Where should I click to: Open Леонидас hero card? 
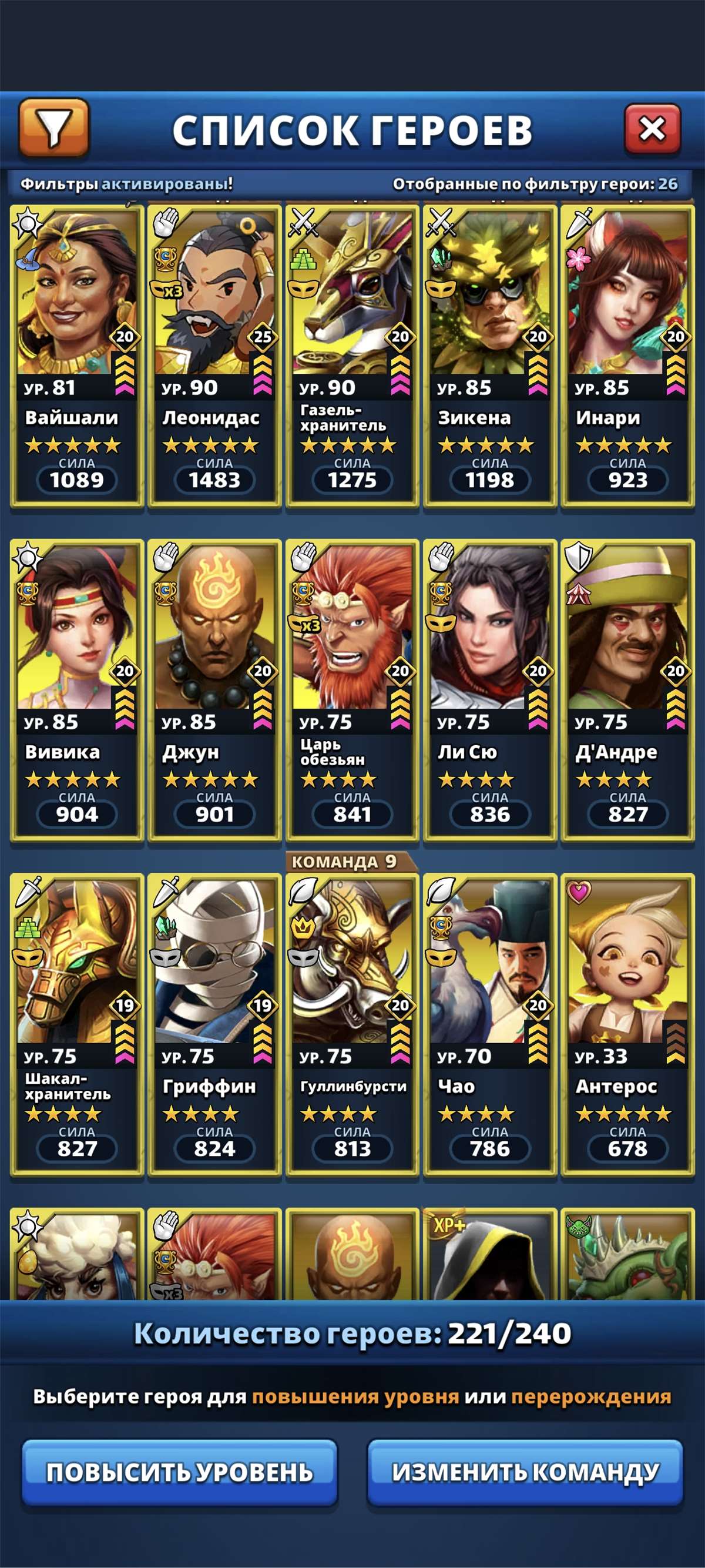coord(214,356)
